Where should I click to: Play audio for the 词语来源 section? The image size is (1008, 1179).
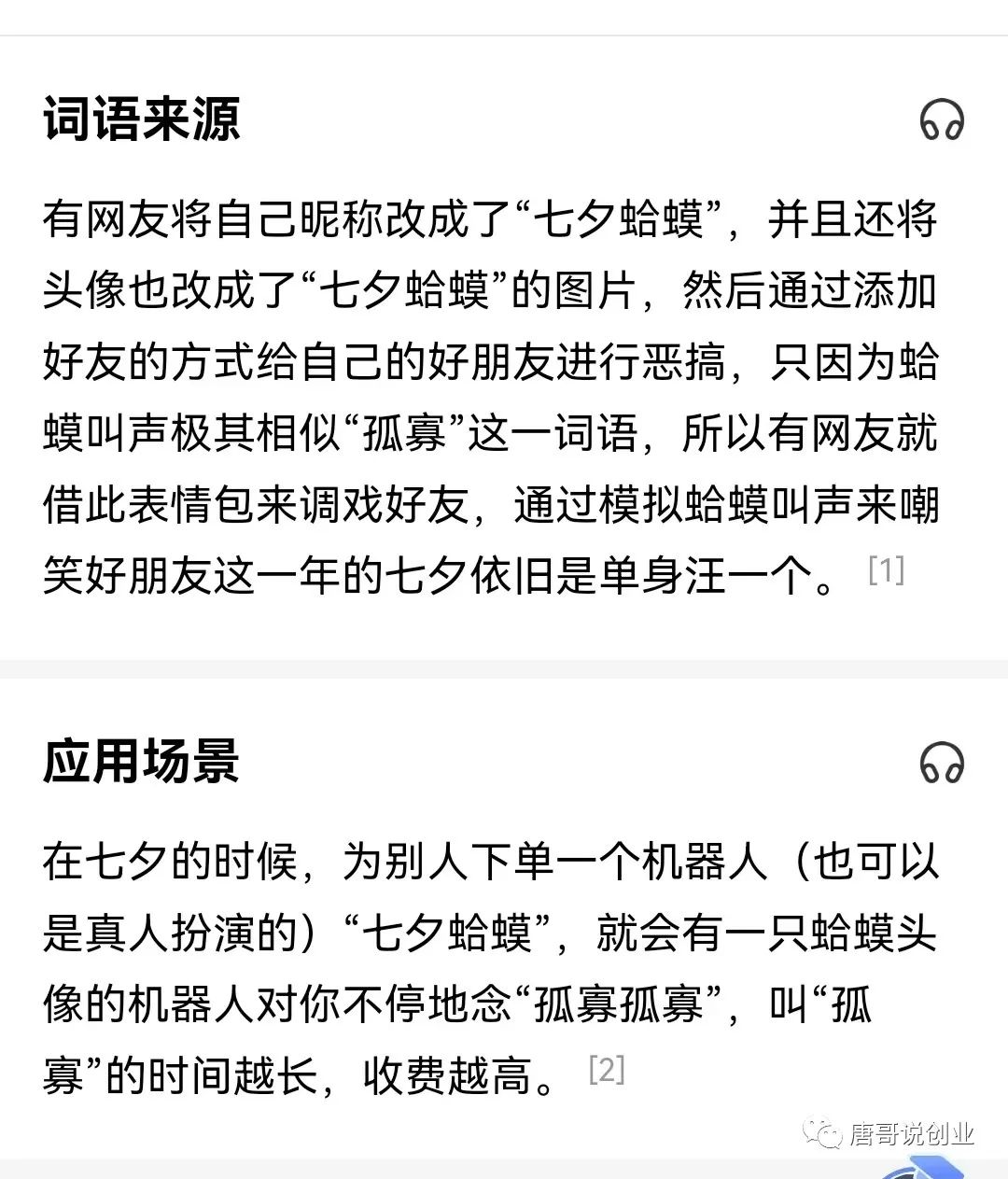941,120
